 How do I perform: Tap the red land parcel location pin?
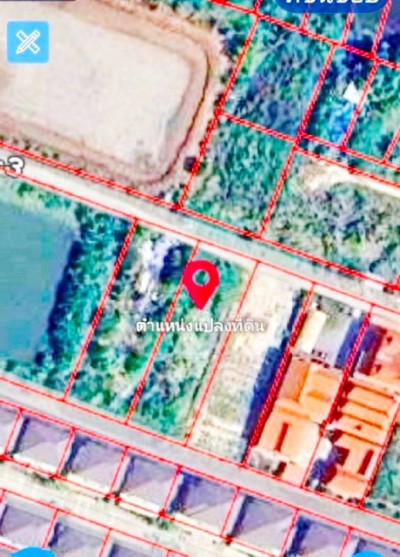[201, 284]
